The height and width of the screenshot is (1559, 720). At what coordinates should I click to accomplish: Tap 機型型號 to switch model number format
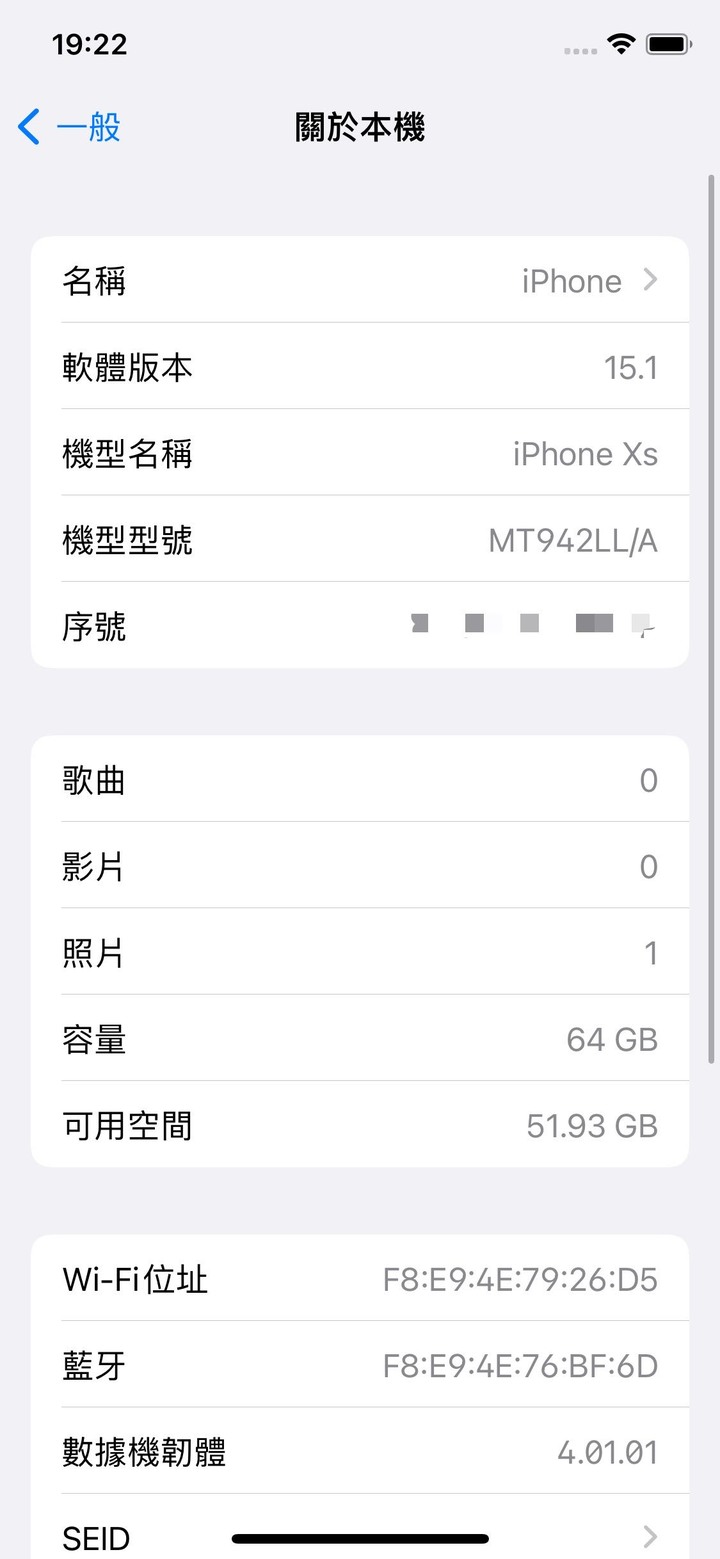360,540
